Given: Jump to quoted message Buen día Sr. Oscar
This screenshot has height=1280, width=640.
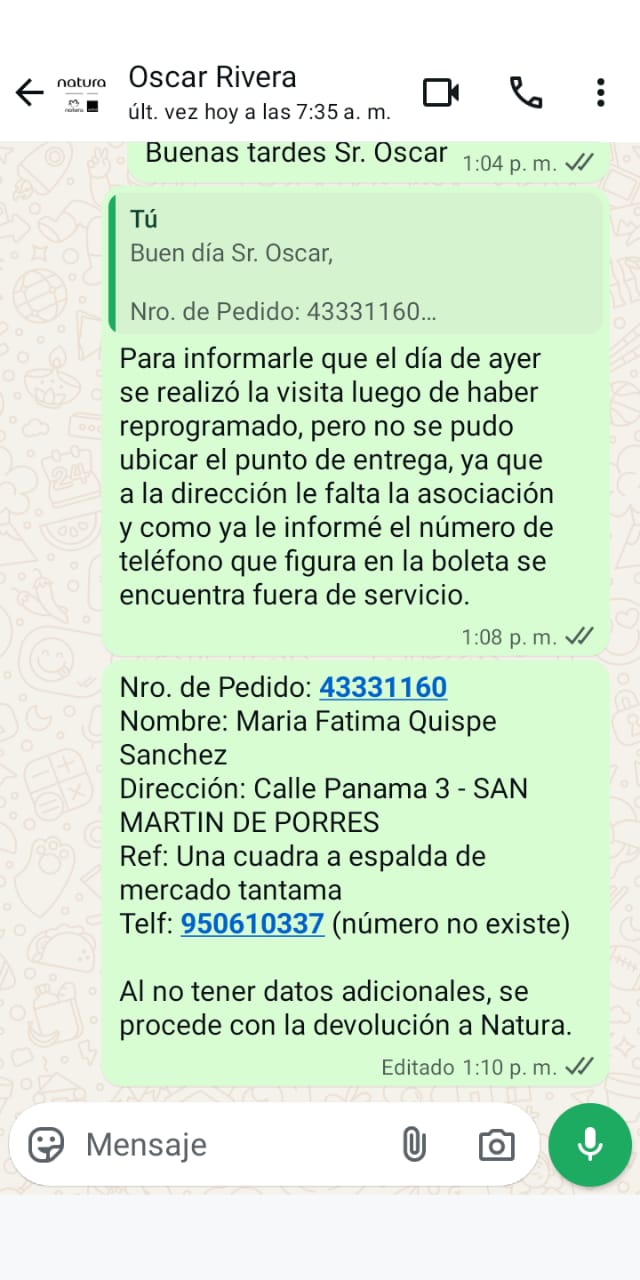Looking at the screenshot, I should pos(356,265).
